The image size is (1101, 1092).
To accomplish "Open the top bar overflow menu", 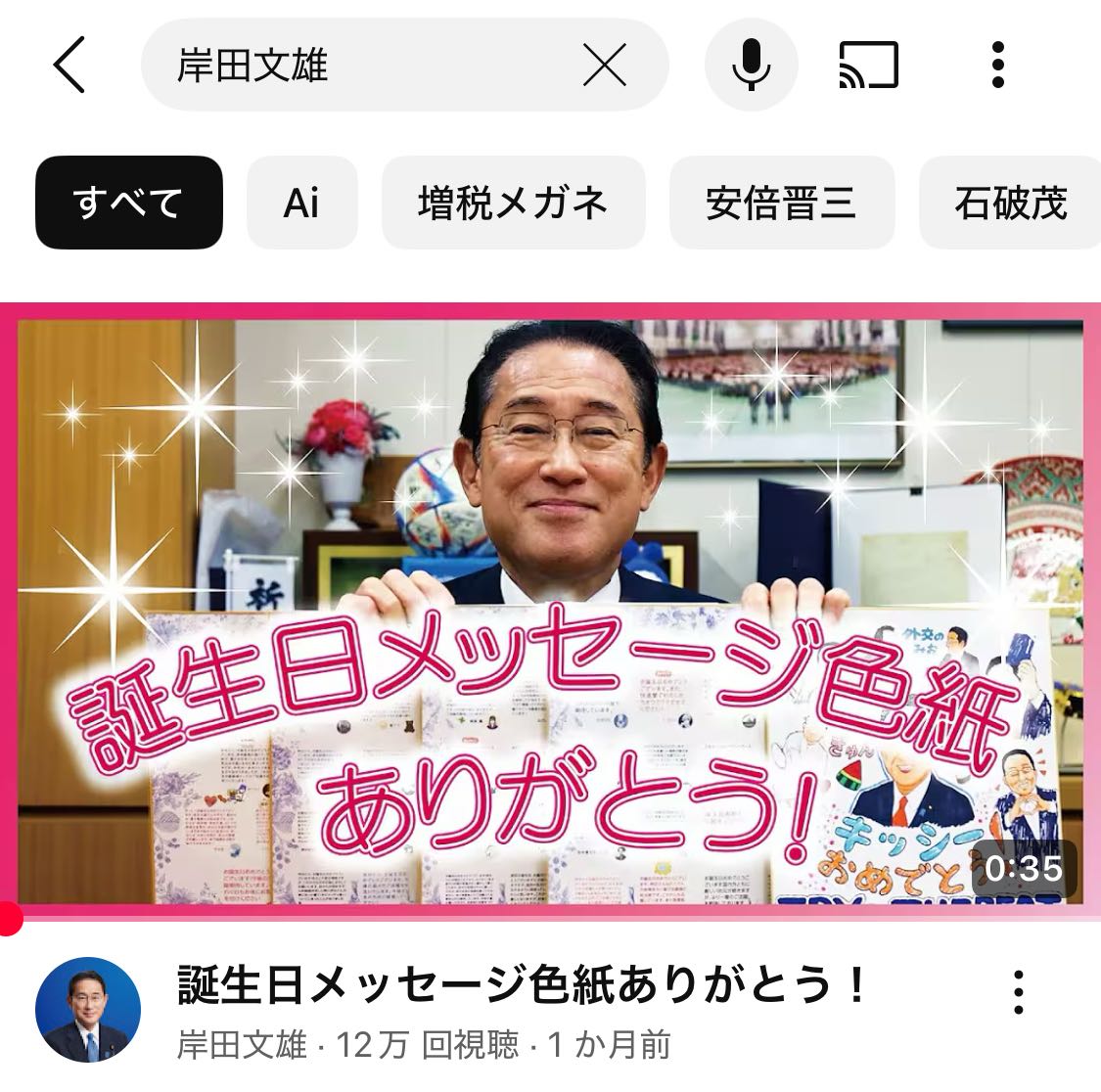I will (997, 66).
